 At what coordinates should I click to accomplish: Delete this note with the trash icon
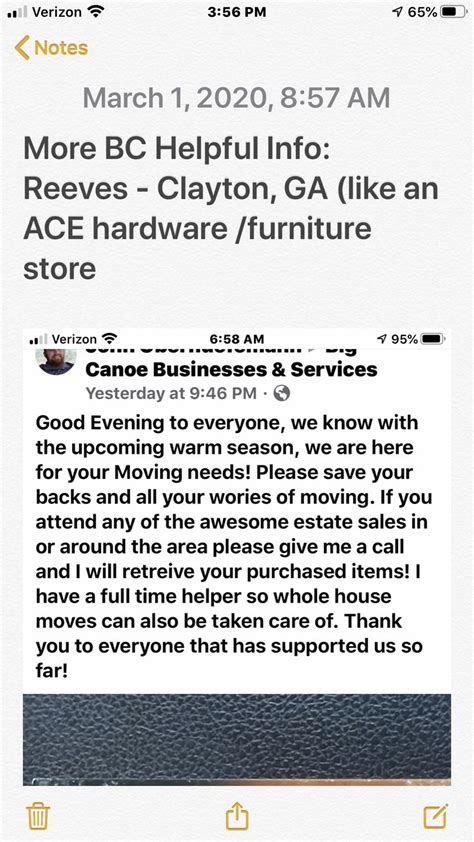[x=38, y=816]
